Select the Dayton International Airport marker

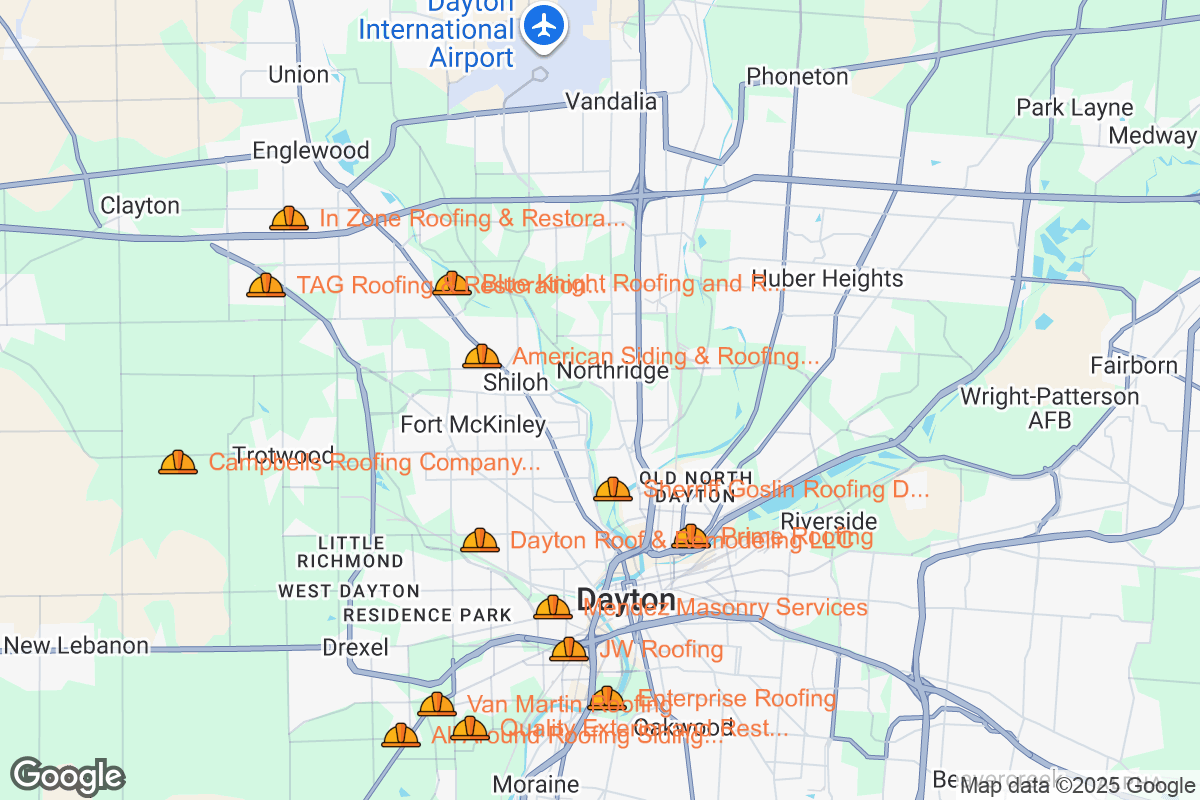point(544,25)
